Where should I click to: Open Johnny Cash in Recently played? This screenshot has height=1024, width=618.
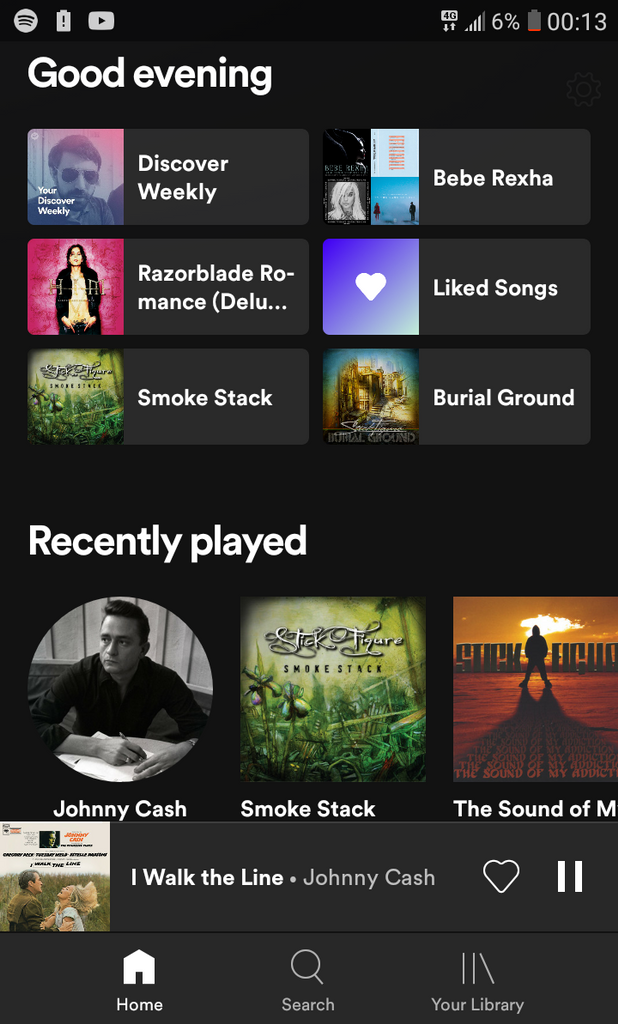tap(120, 690)
